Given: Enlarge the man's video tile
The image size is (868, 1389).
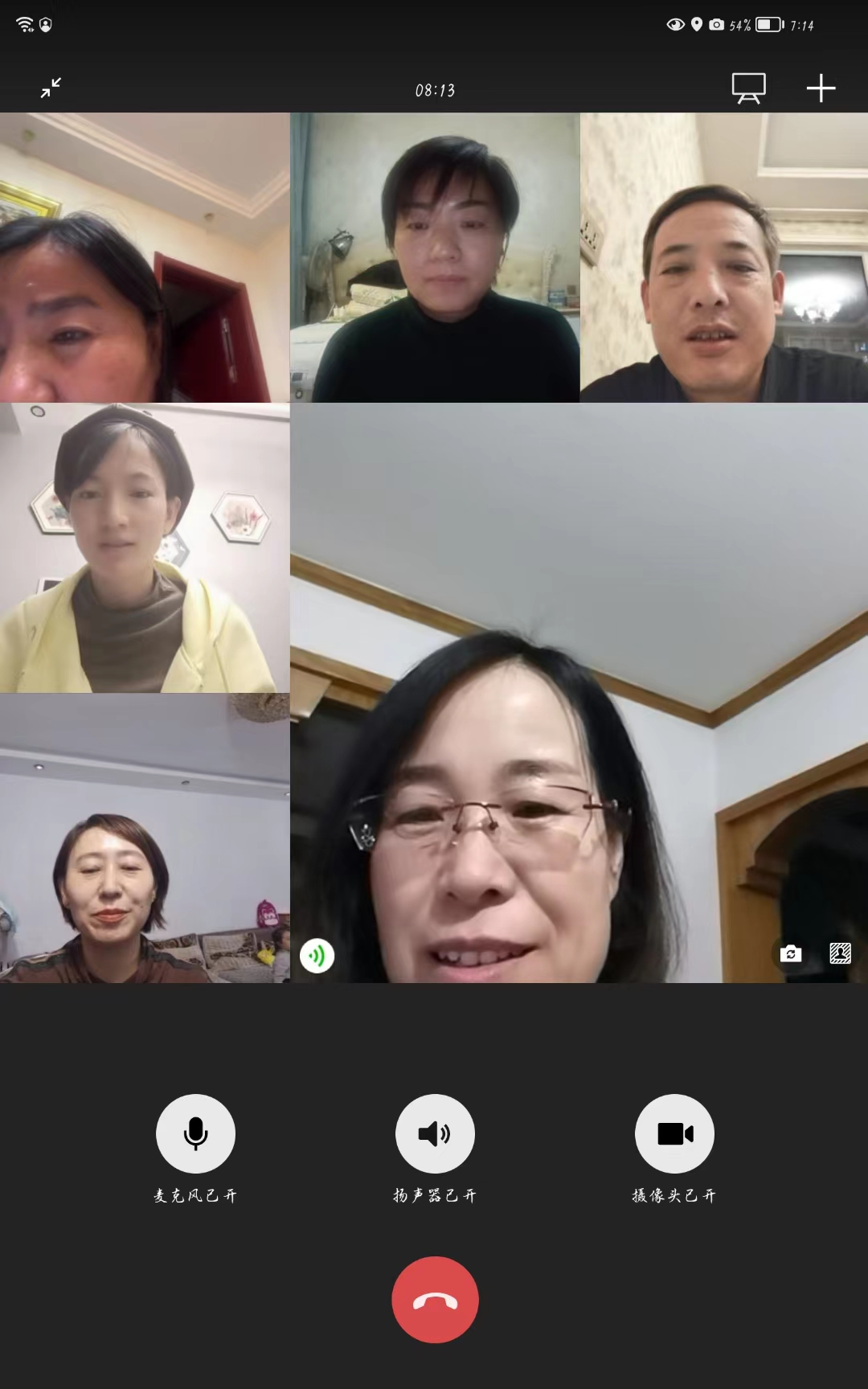Looking at the screenshot, I should point(723,257).
